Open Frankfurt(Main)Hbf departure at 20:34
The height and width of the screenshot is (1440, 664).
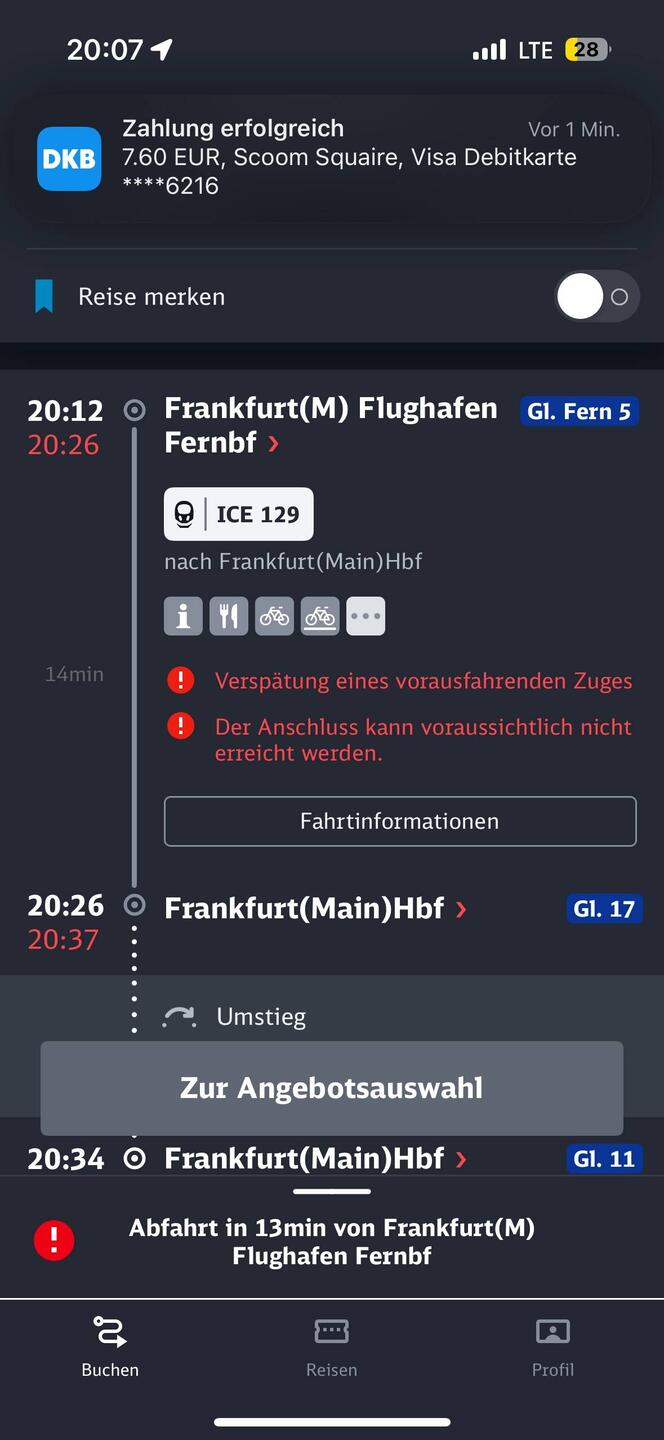315,1159
